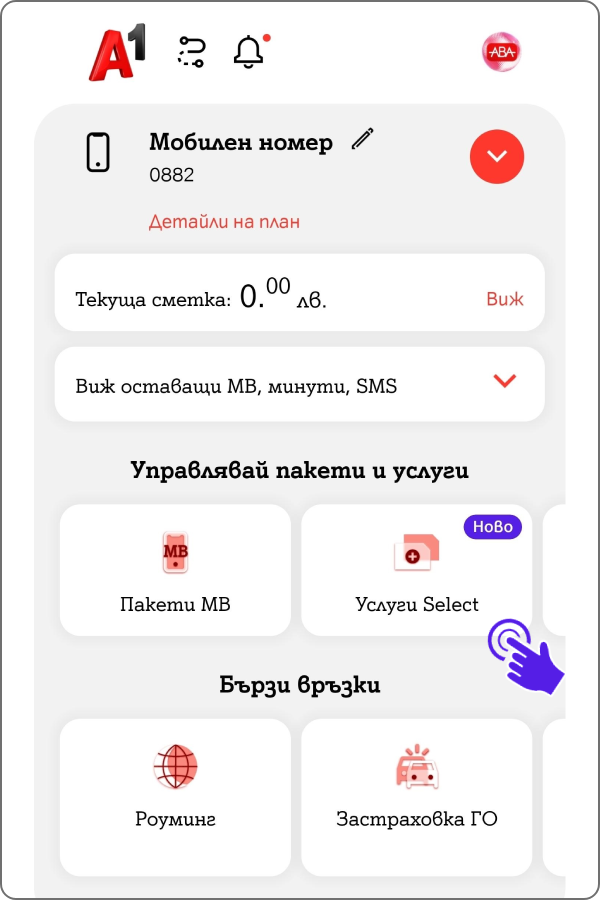The width and height of the screenshot is (600, 900).
Task: Tap Виж next to Текуща сметка
Action: pyautogui.click(x=504, y=298)
